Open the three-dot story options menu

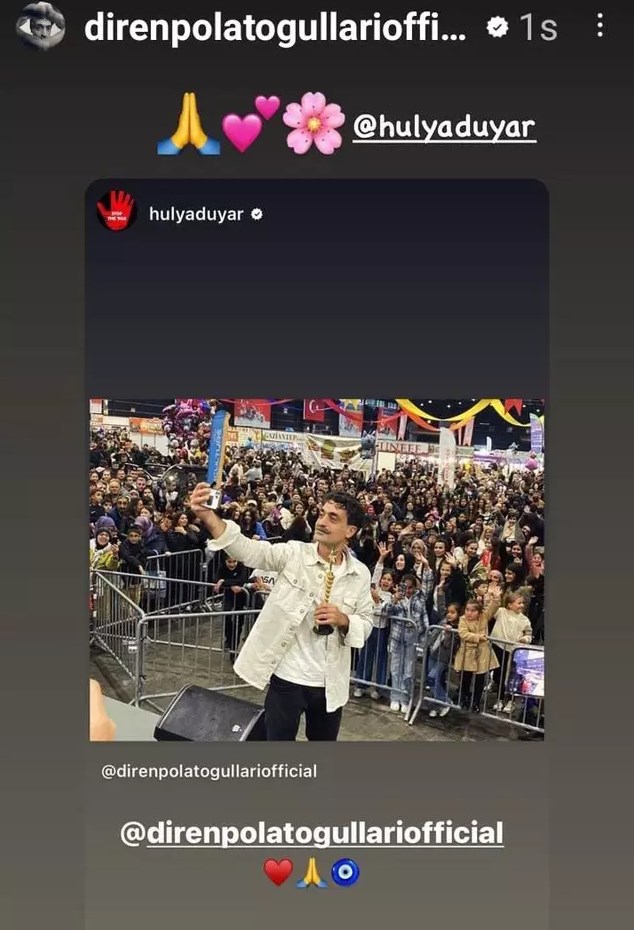(599, 26)
